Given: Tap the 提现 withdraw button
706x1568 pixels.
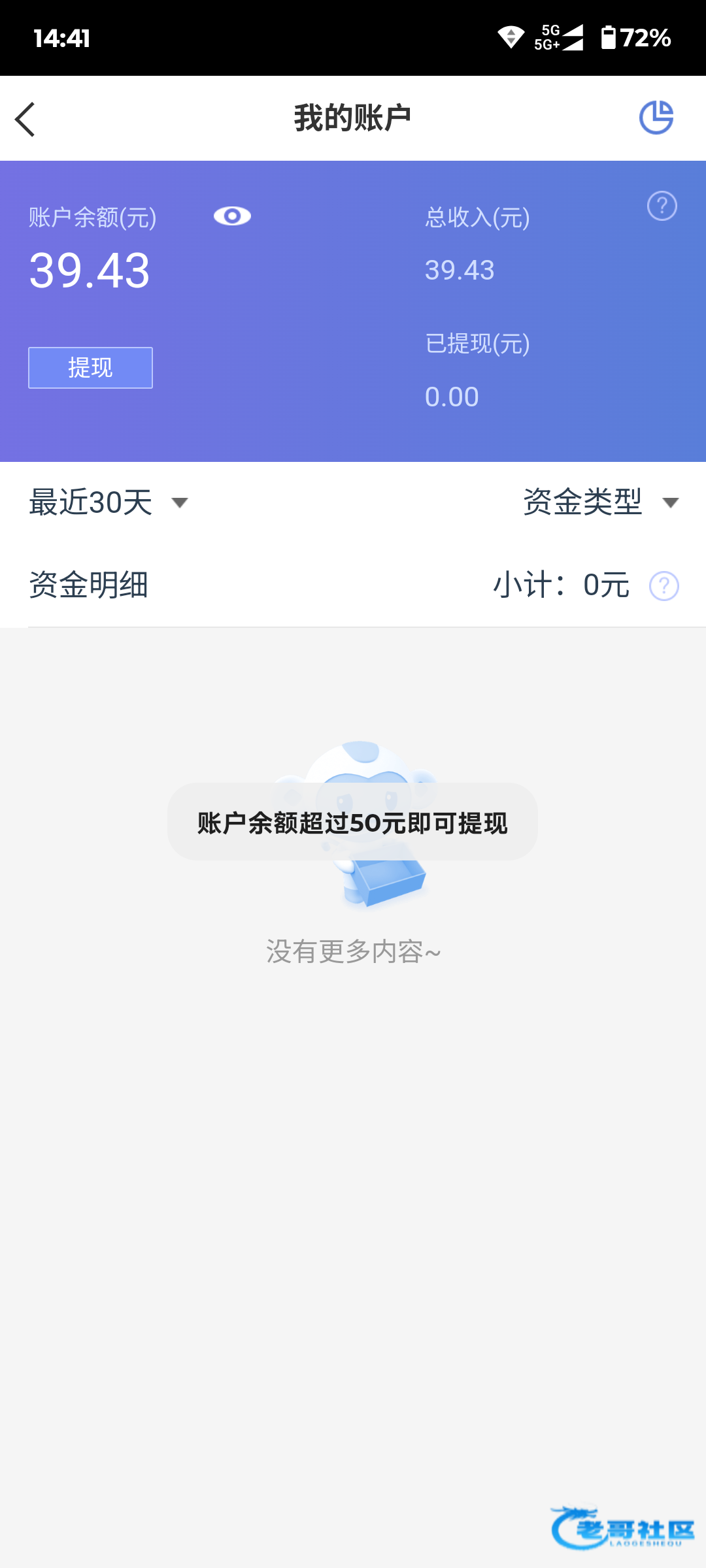Looking at the screenshot, I should pyautogui.click(x=90, y=368).
